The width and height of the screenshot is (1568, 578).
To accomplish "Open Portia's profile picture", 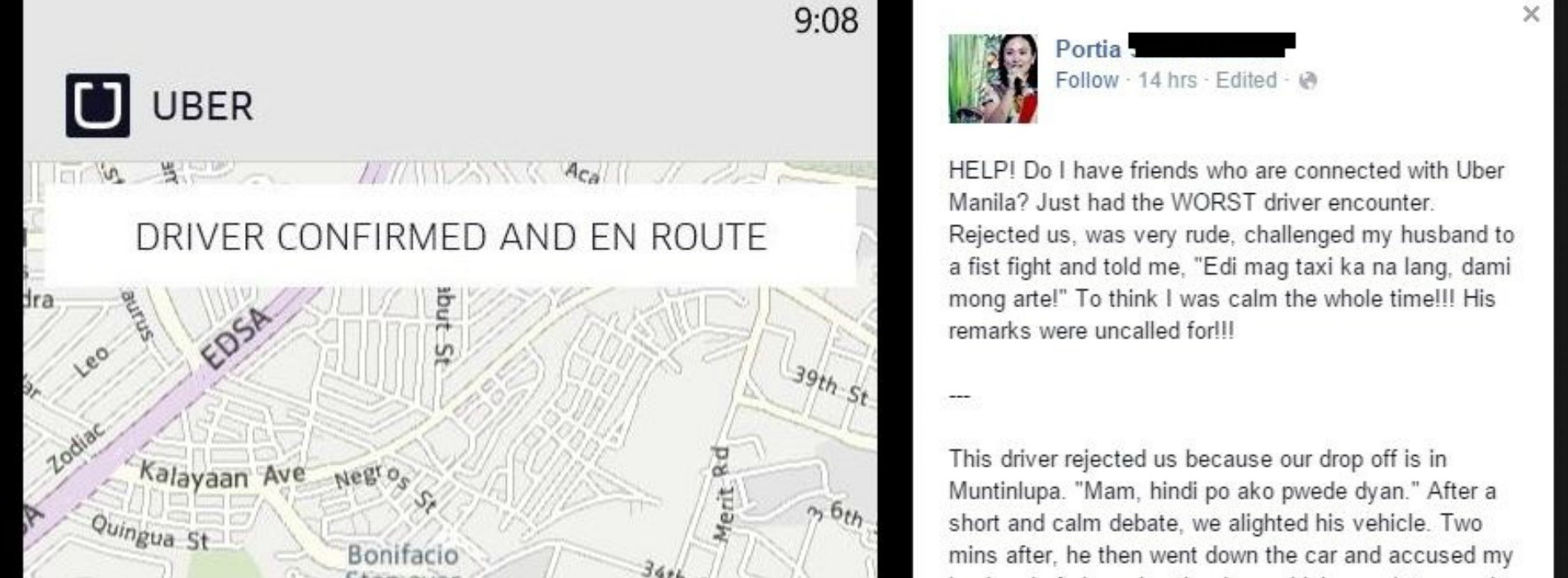I will pyautogui.click(x=993, y=78).
